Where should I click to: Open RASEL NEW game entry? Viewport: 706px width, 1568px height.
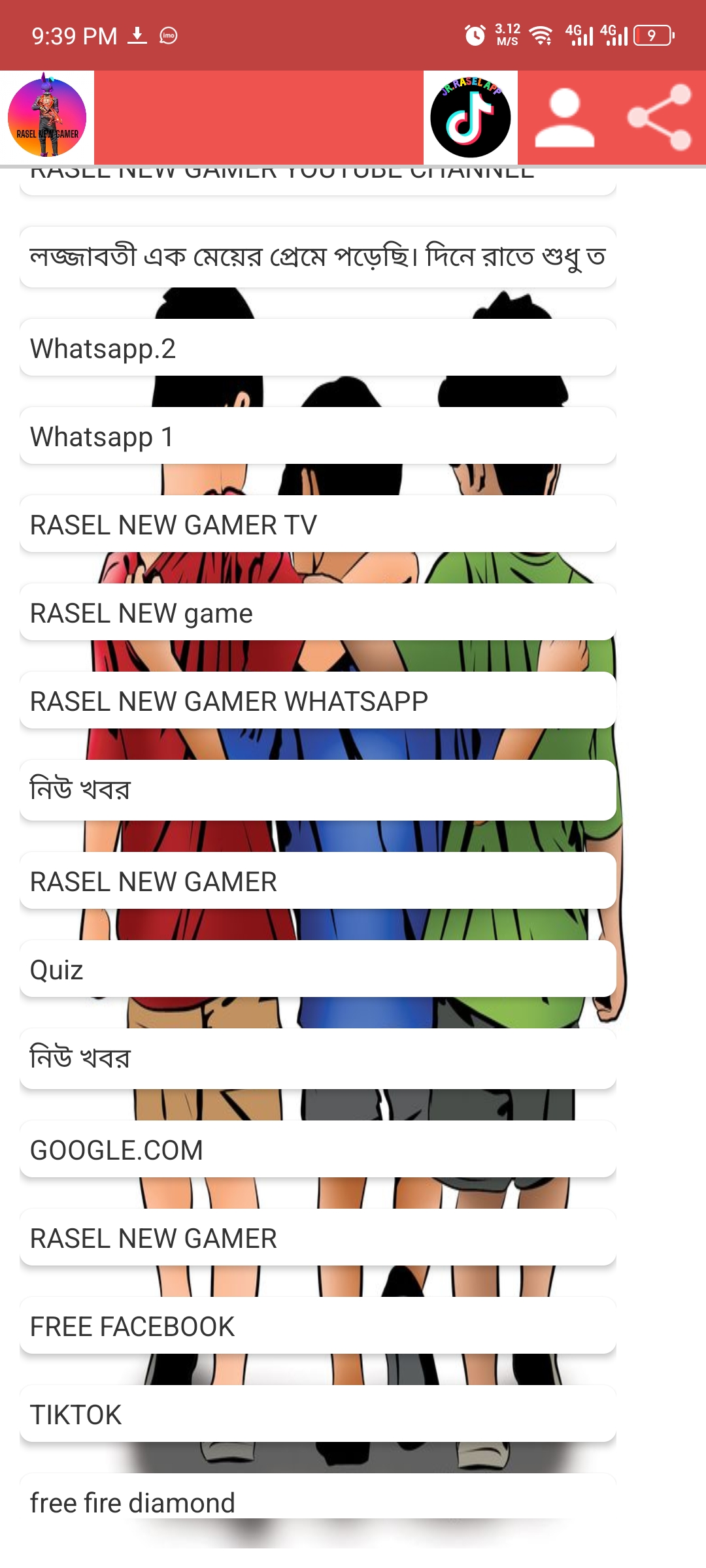click(318, 612)
